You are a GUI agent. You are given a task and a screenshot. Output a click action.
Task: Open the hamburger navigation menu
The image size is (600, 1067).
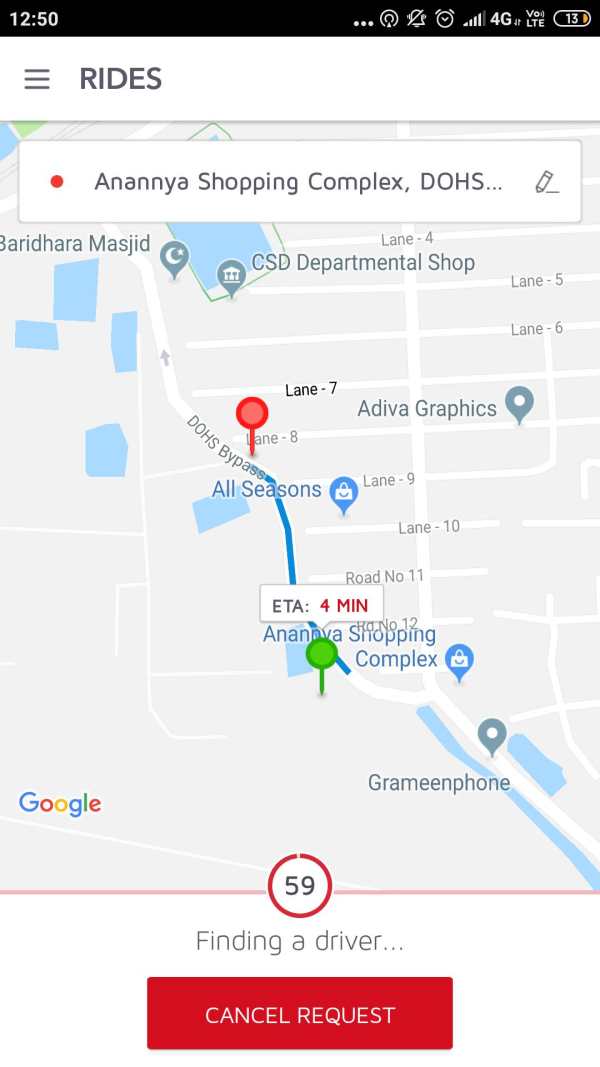pyautogui.click(x=37, y=79)
